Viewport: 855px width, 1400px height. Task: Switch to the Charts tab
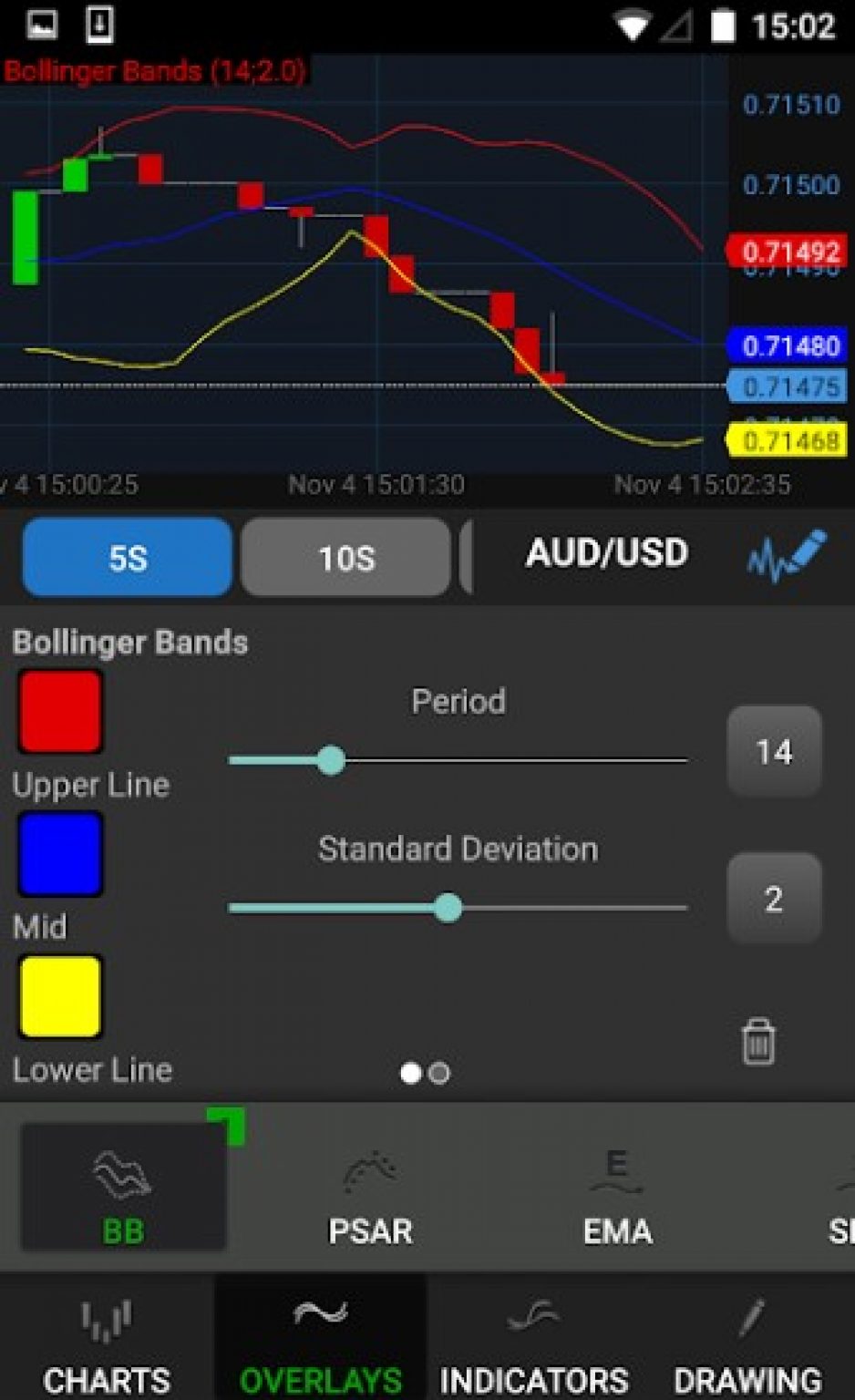pos(107,1342)
